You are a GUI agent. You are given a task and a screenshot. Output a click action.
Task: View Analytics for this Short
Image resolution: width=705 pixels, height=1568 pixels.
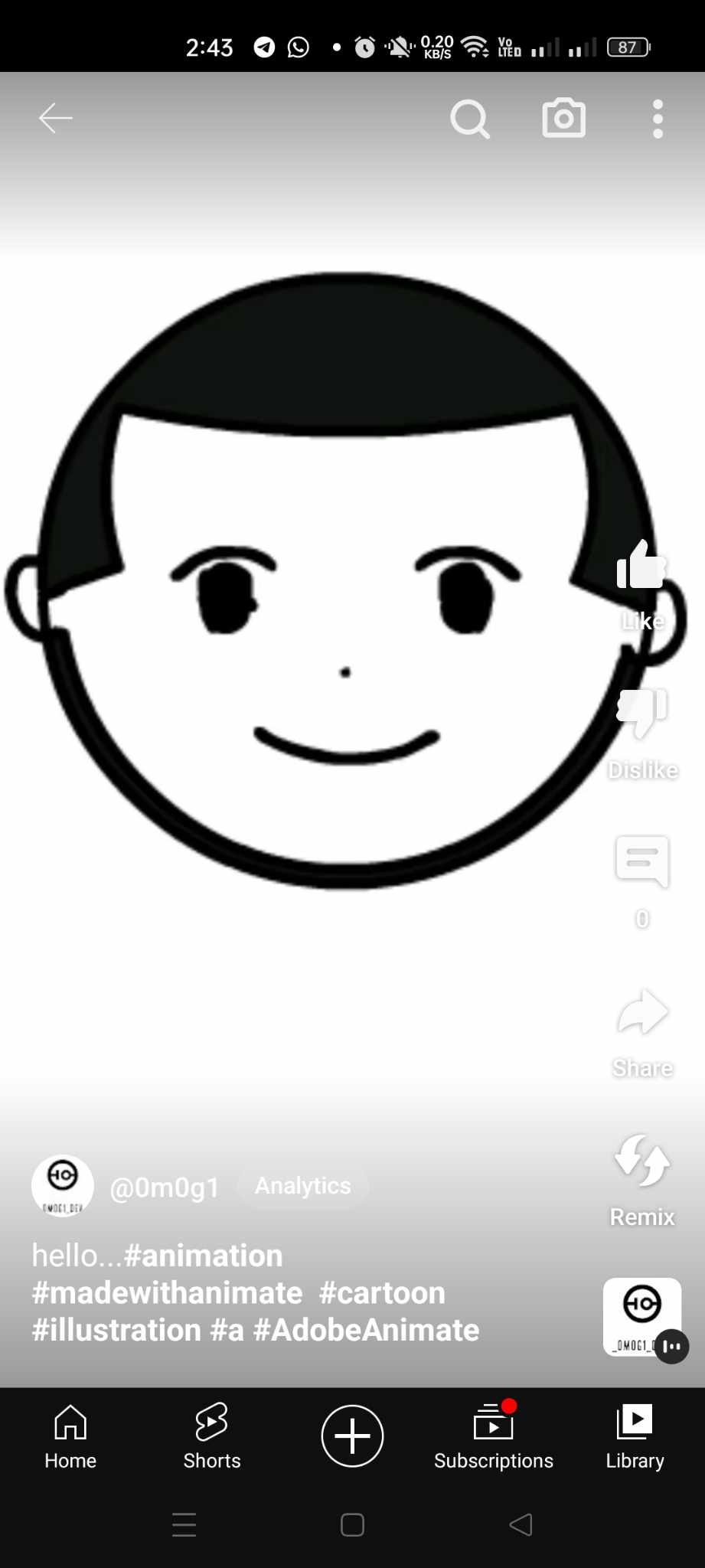pyautogui.click(x=303, y=1186)
